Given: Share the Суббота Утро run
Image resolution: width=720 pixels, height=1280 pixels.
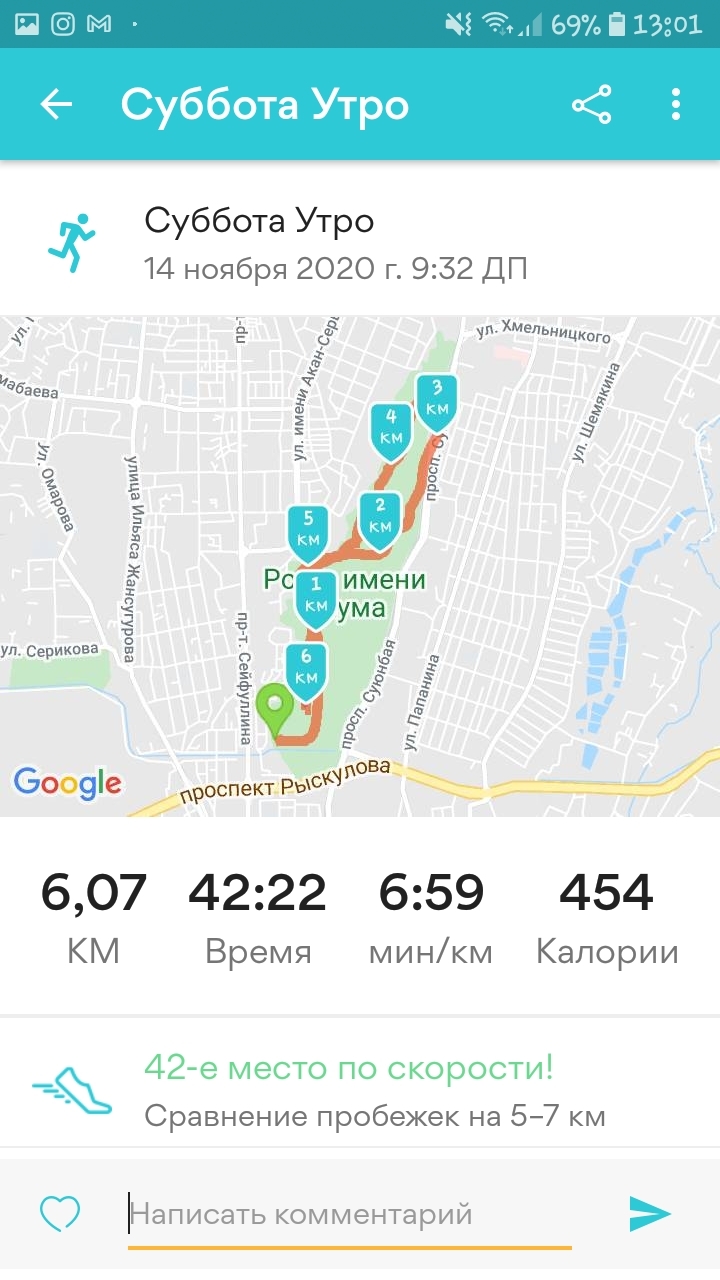Looking at the screenshot, I should [x=591, y=105].
